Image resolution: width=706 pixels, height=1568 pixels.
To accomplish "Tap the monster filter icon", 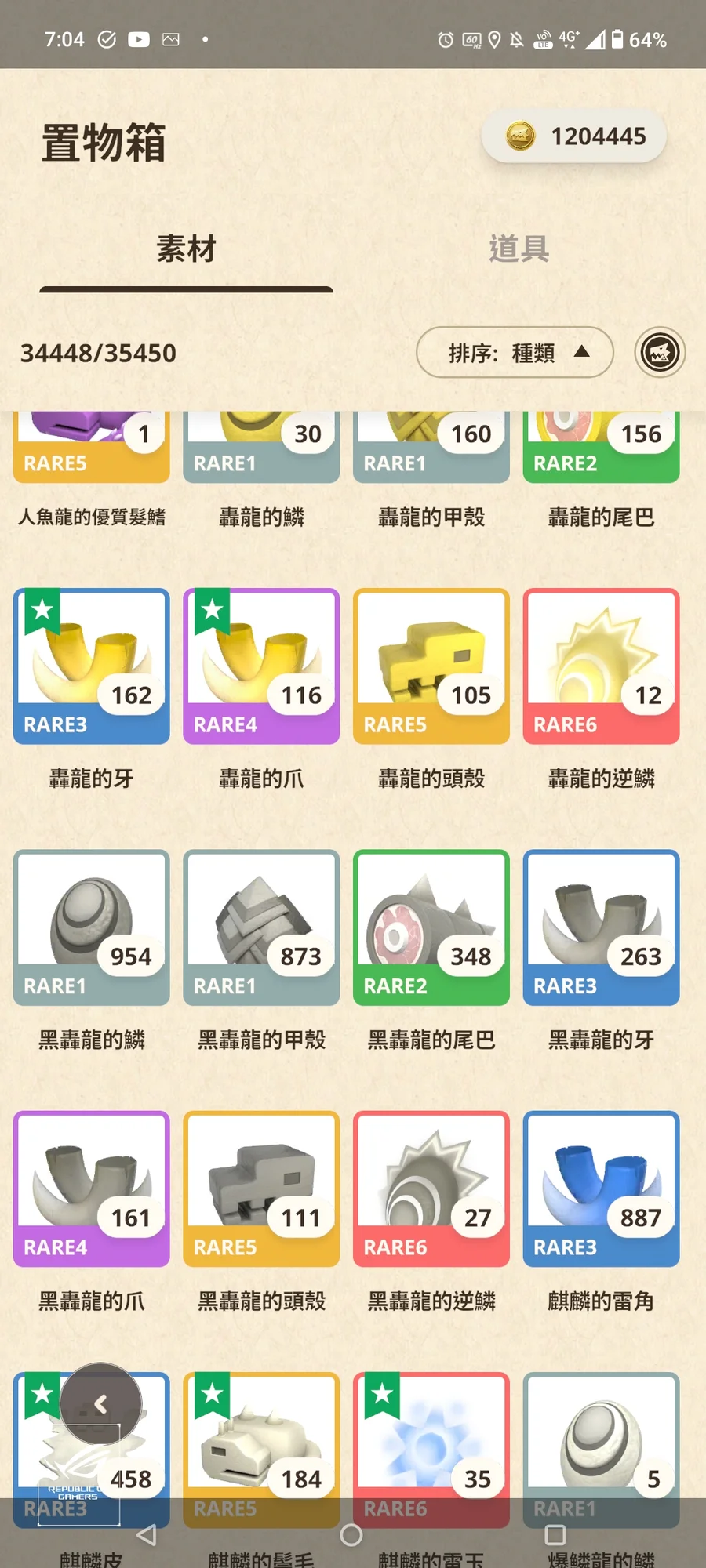I will click(660, 353).
